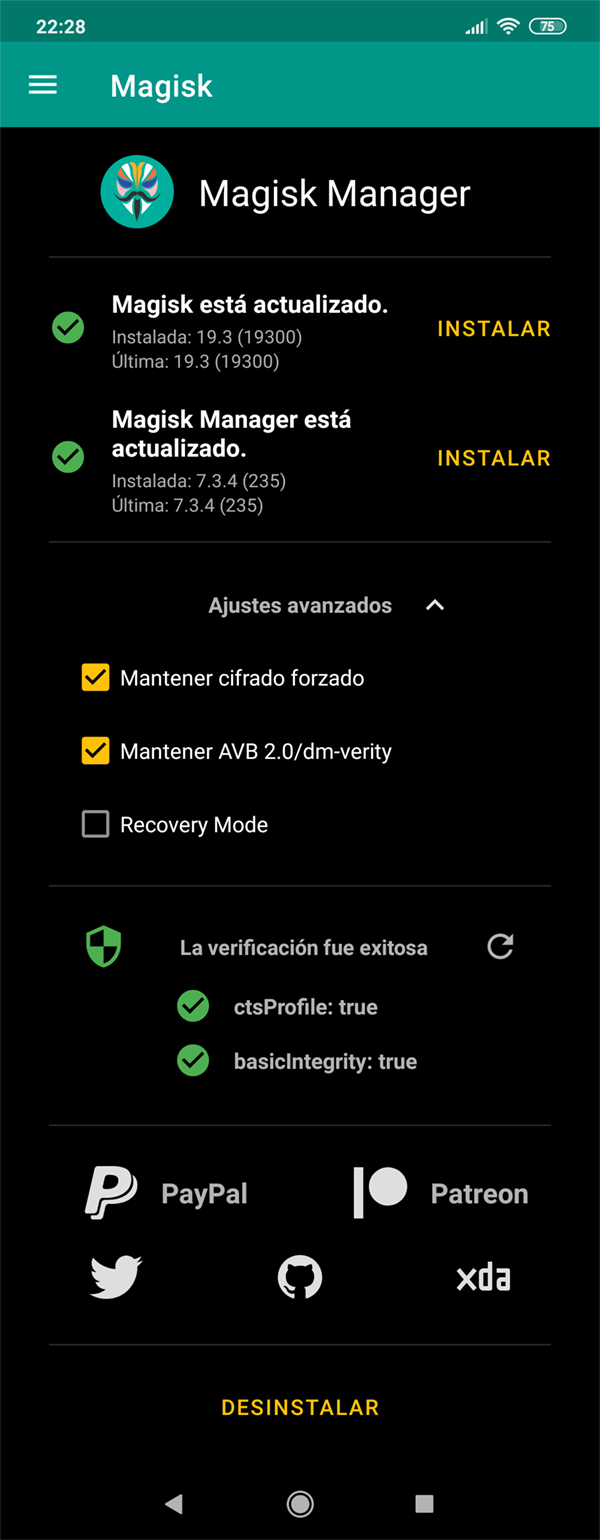The image size is (600, 1540).
Task: Uncheck Mantener cifrado forzado
Action: 96,678
